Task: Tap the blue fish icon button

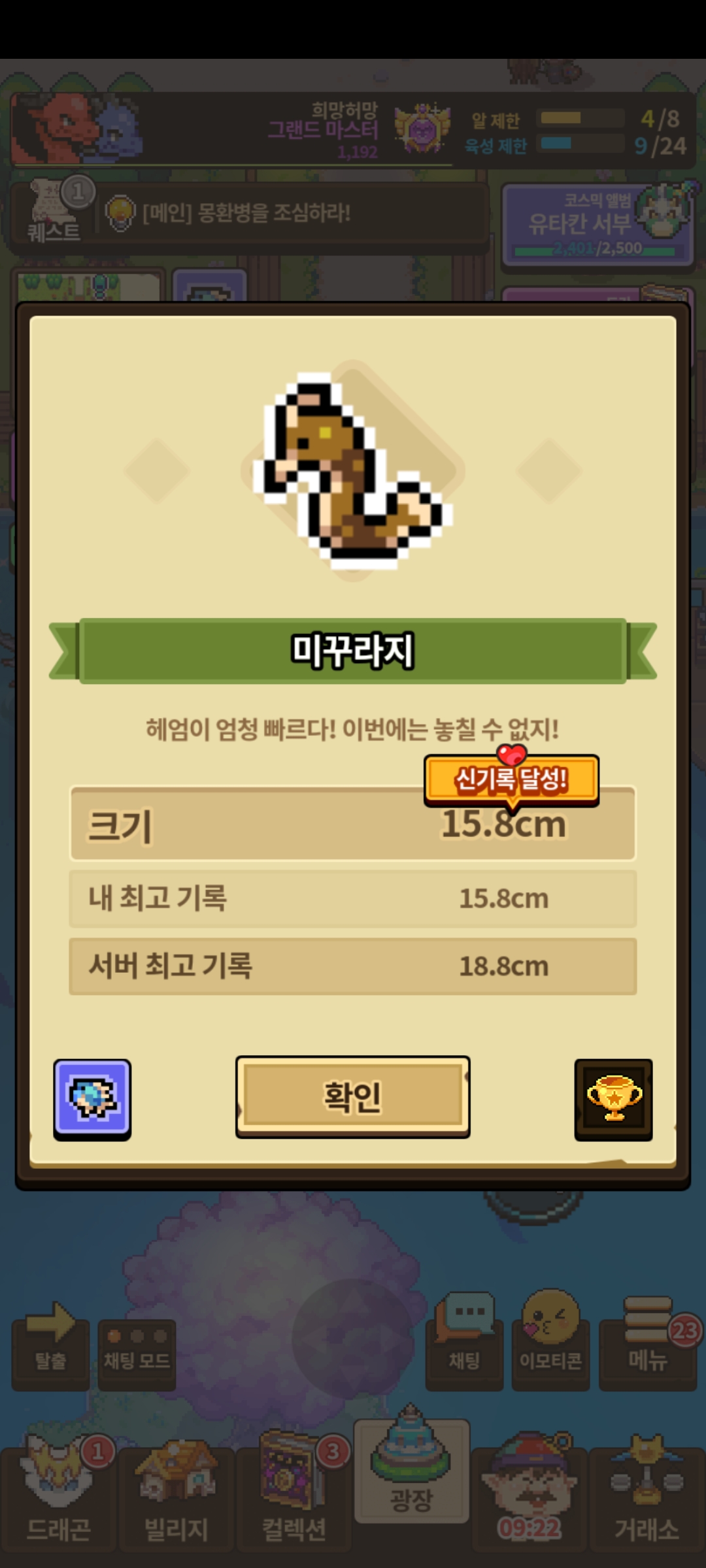Action: 92,1099
